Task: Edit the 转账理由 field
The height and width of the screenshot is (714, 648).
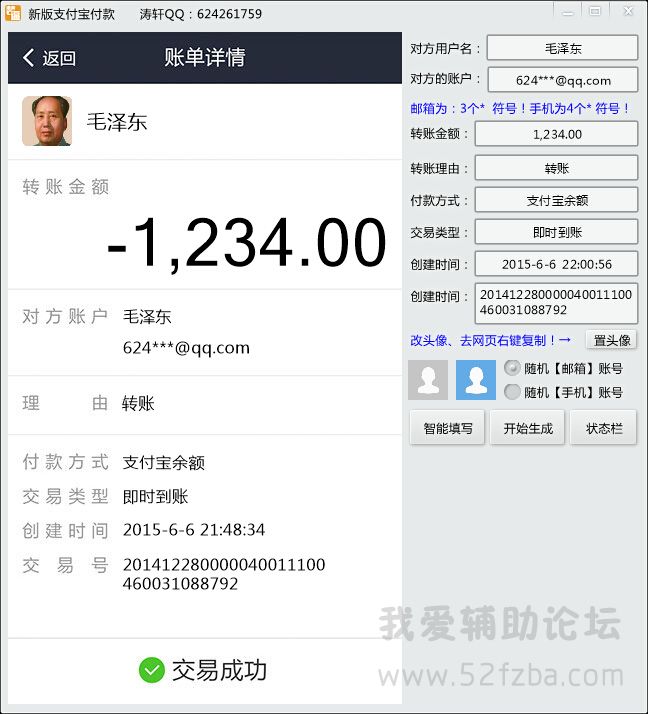Action: [556, 167]
